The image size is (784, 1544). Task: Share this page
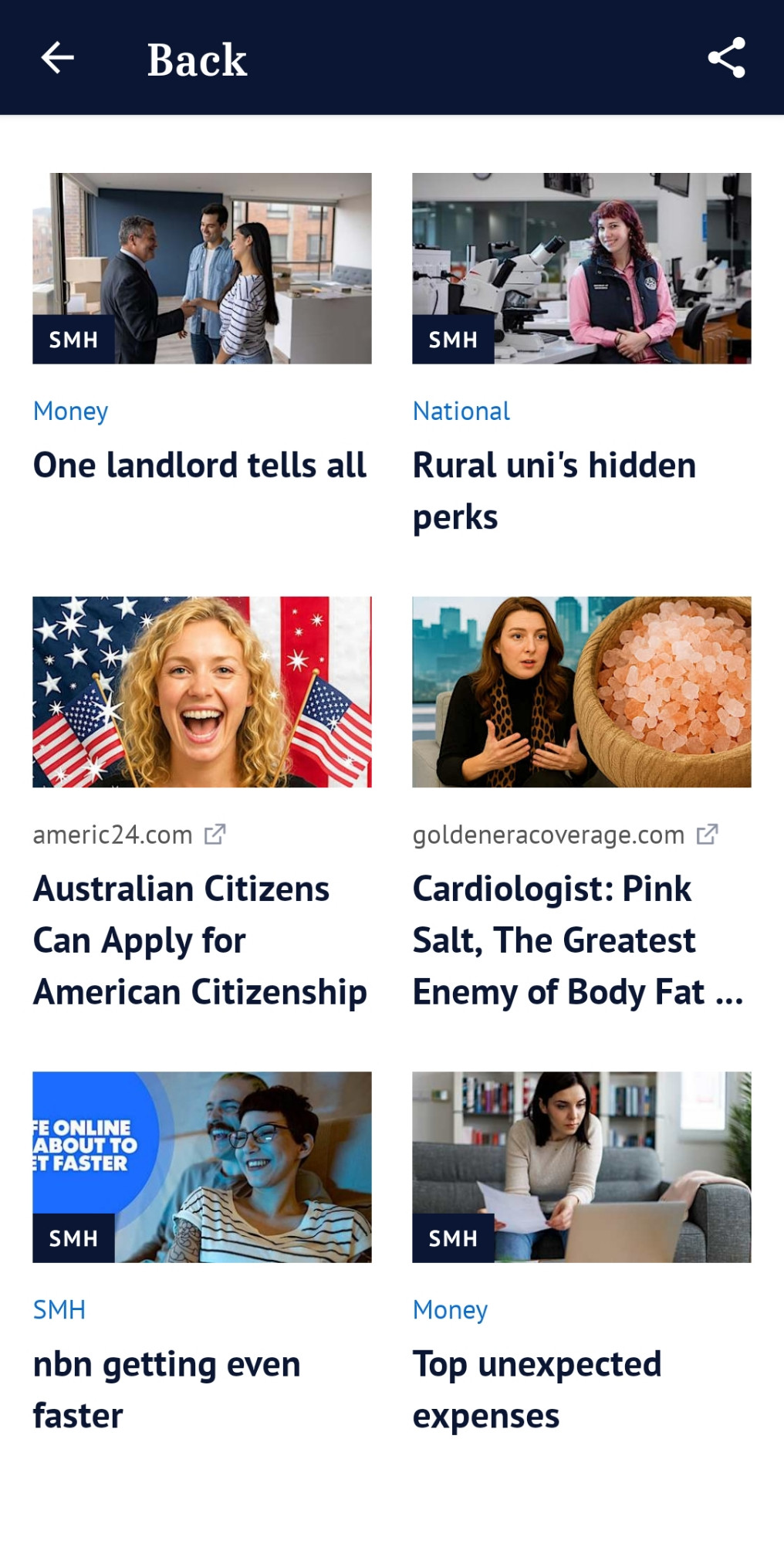[726, 58]
